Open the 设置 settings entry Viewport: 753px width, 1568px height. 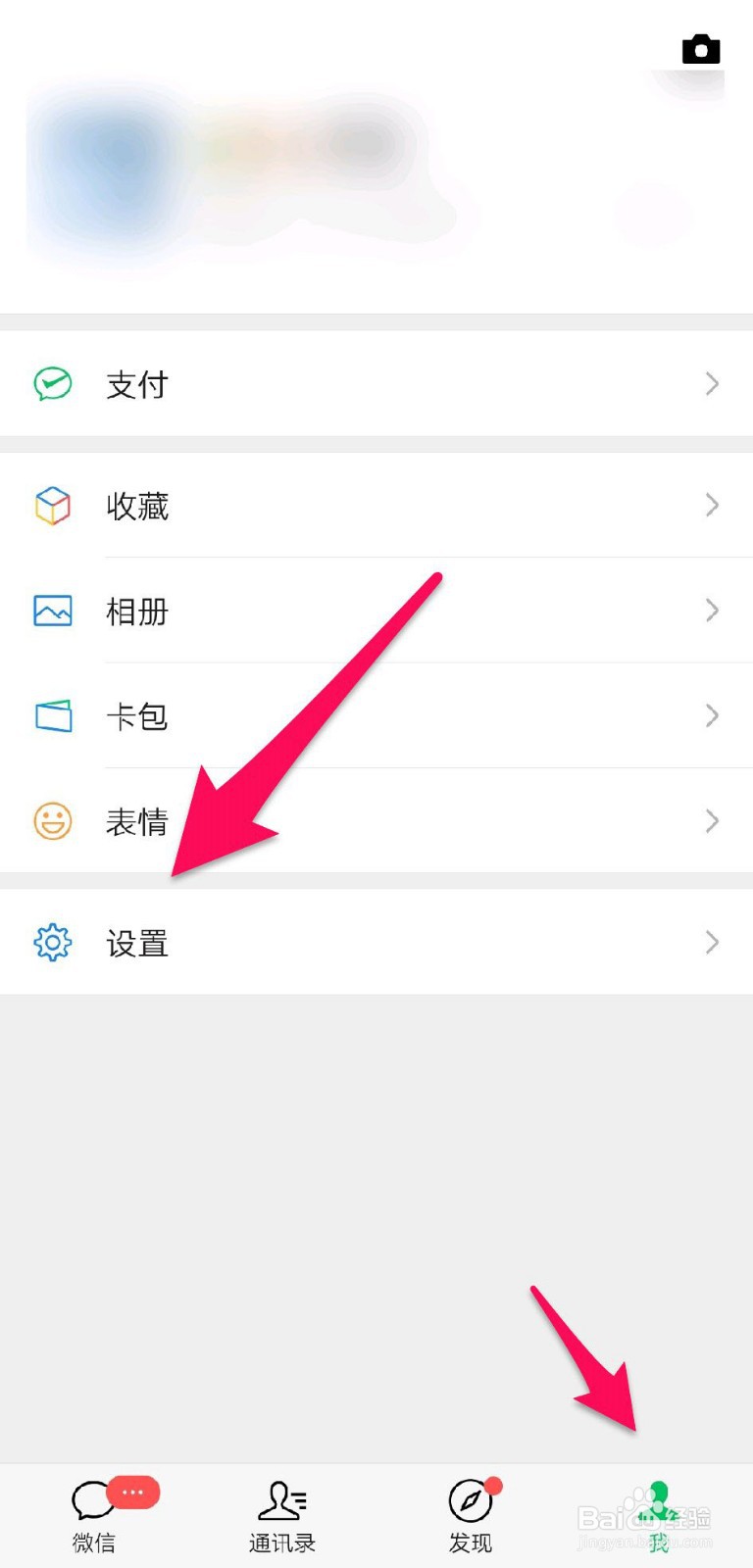(x=137, y=943)
